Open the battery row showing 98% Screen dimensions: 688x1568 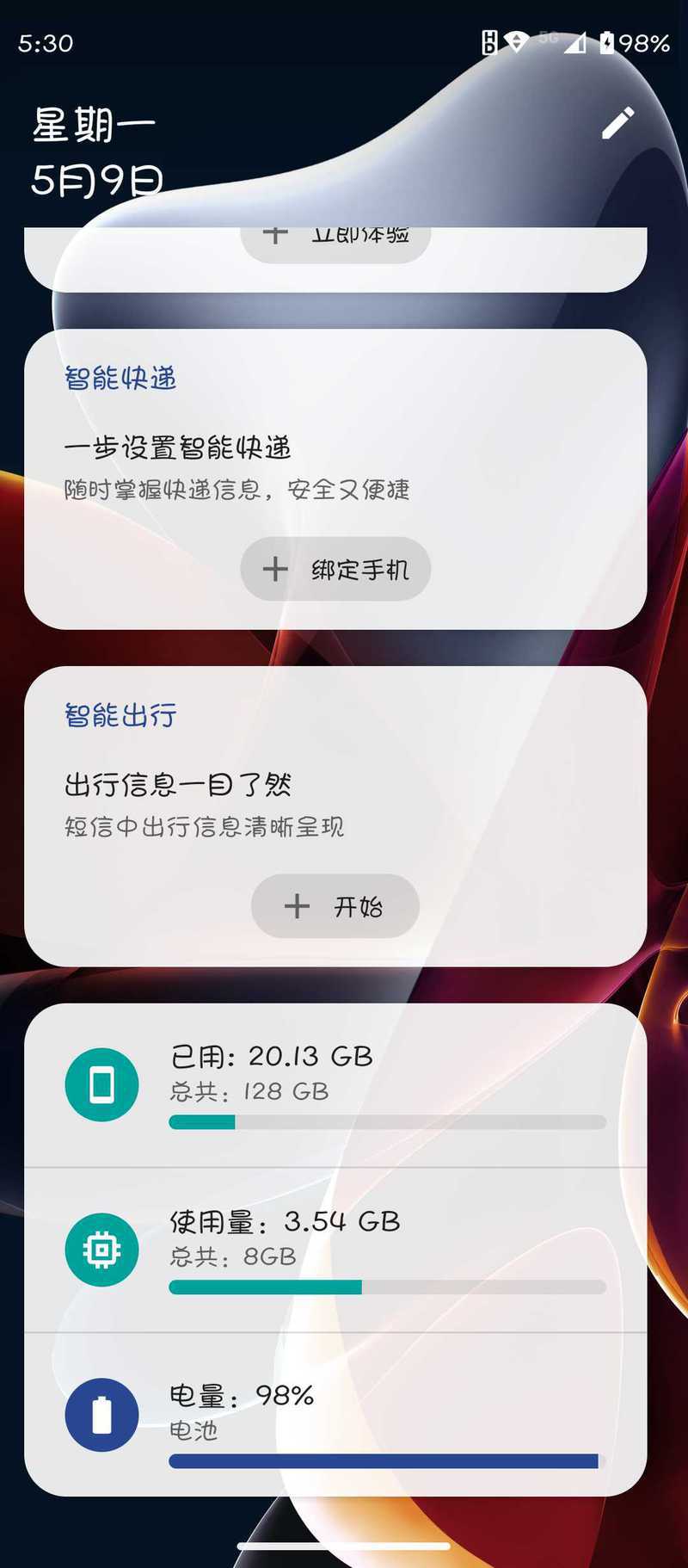pos(335,1414)
